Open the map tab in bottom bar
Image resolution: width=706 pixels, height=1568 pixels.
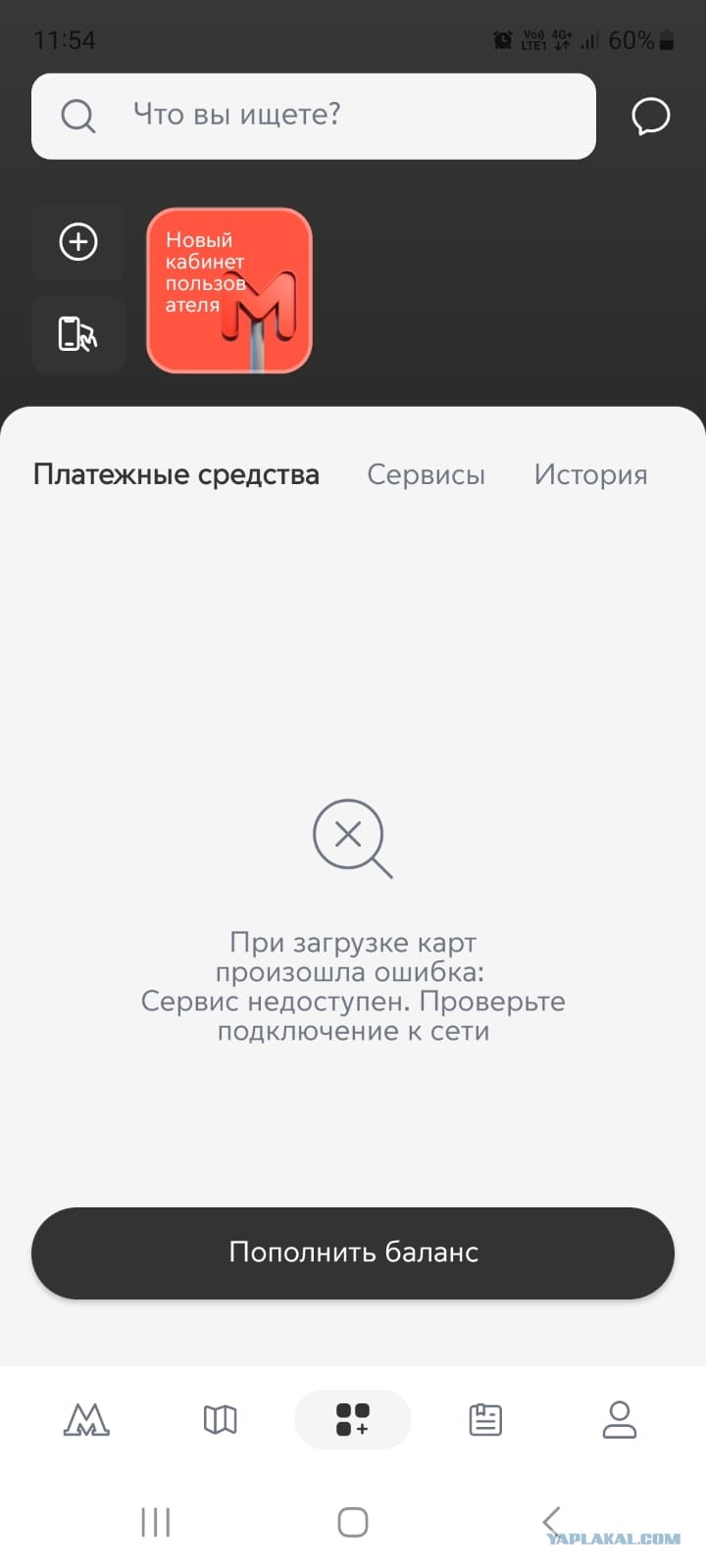tap(220, 1419)
